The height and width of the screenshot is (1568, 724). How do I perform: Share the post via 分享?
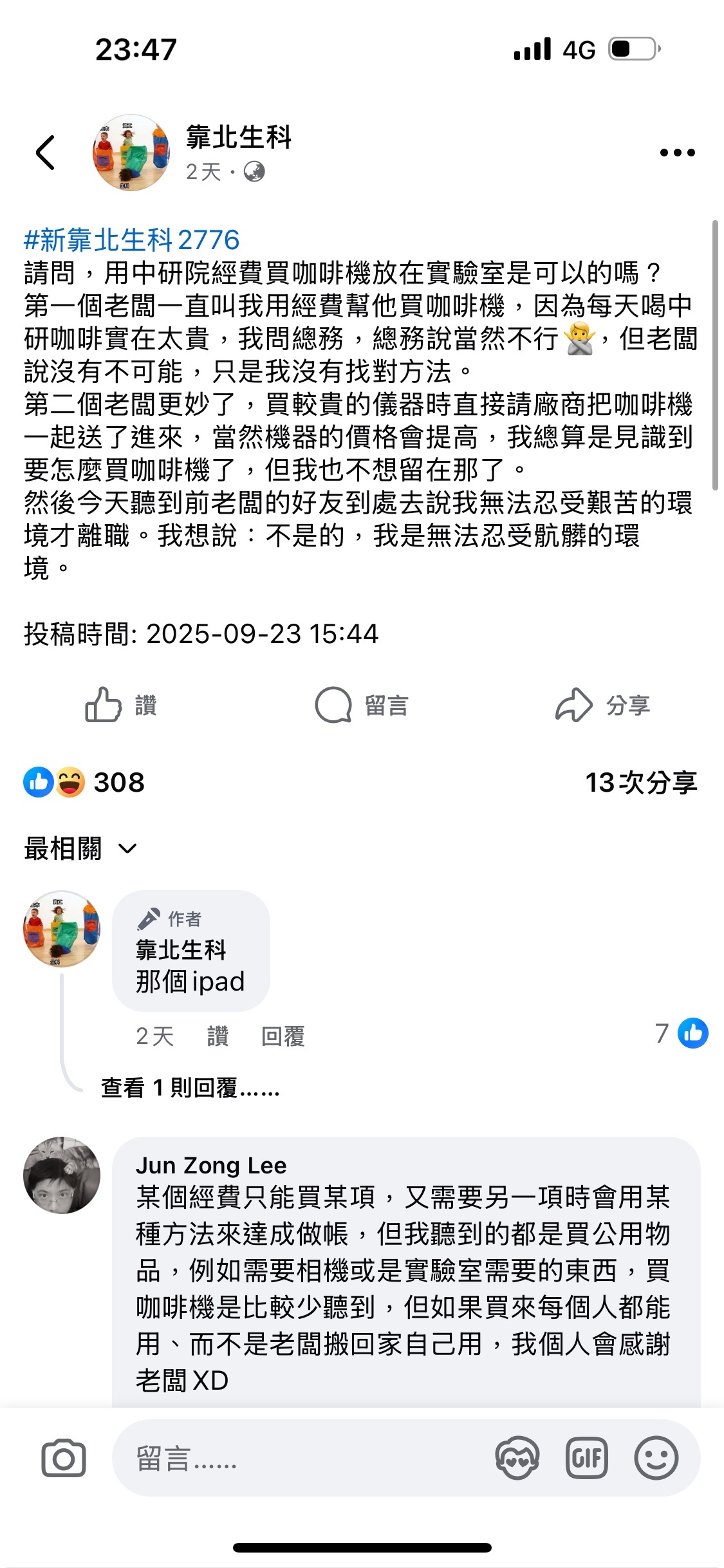pos(603,705)
